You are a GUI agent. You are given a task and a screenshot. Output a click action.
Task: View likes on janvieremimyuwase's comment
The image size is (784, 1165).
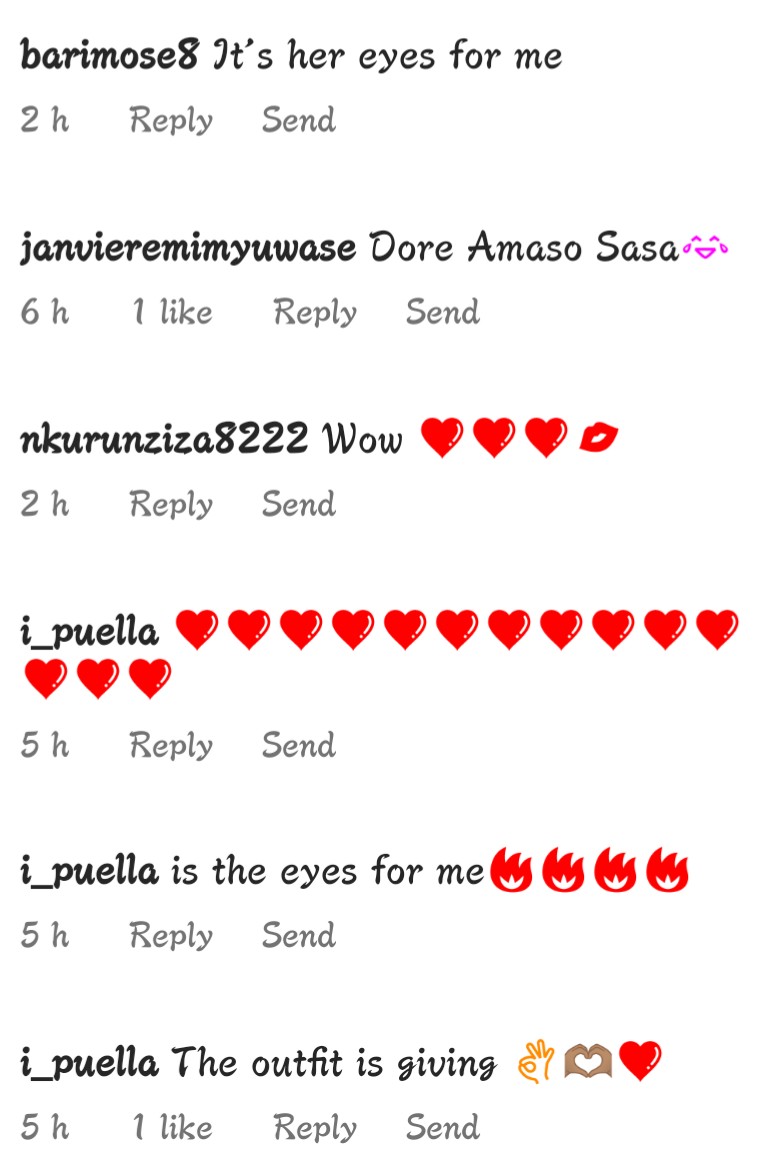pos(173,312)
